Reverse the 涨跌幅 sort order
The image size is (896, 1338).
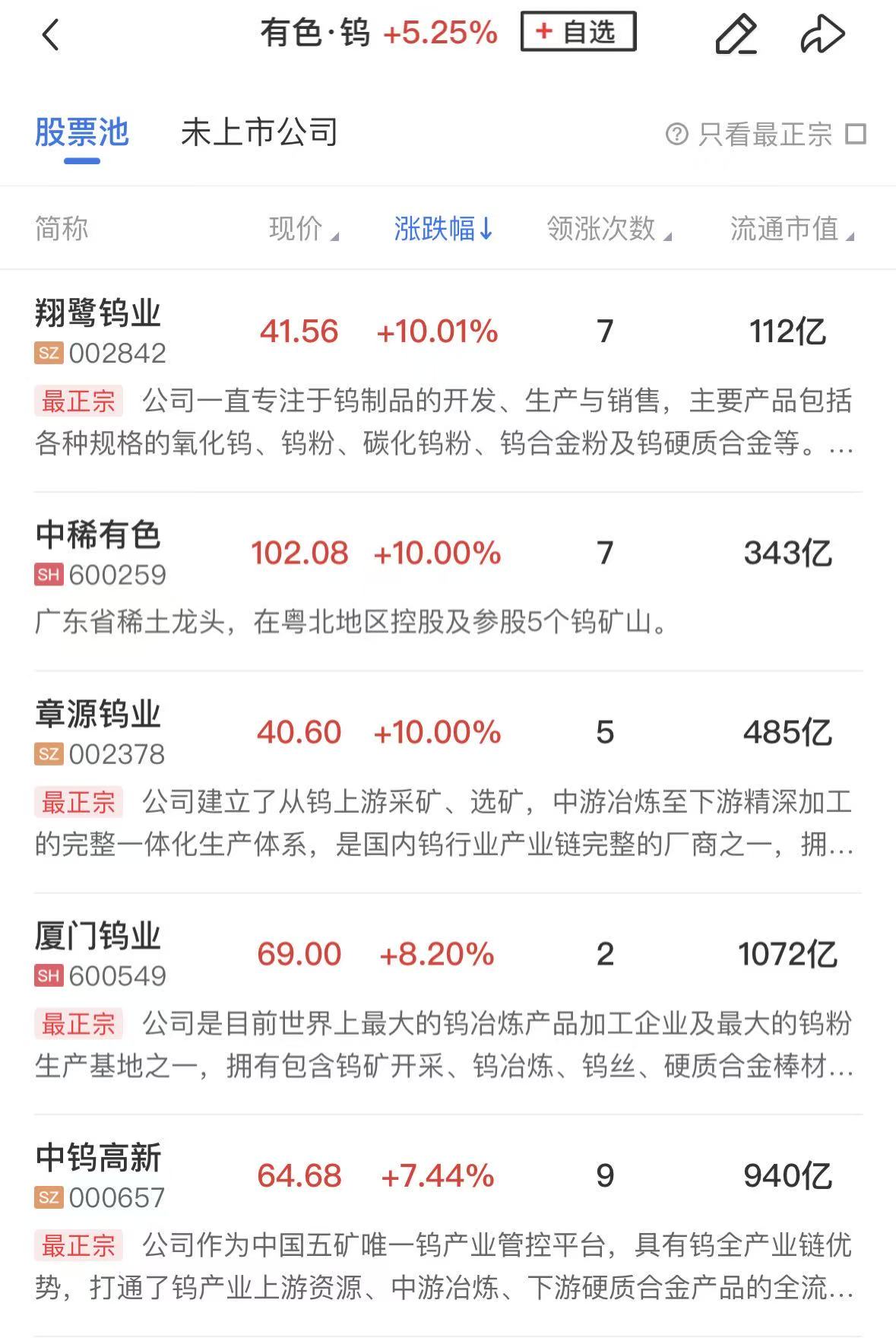click(443, 229)
